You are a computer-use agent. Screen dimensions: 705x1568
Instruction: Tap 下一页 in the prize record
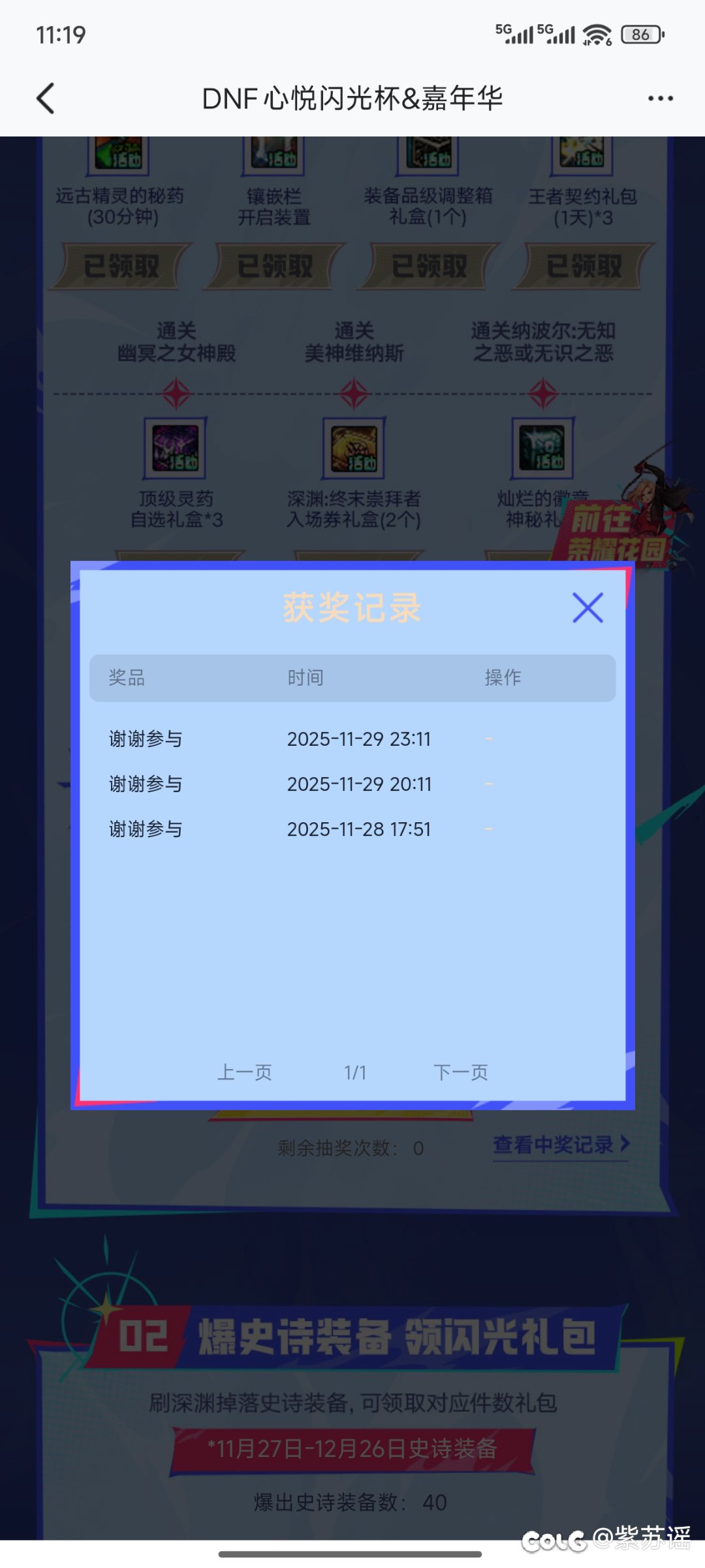[x=461, y=1072]
